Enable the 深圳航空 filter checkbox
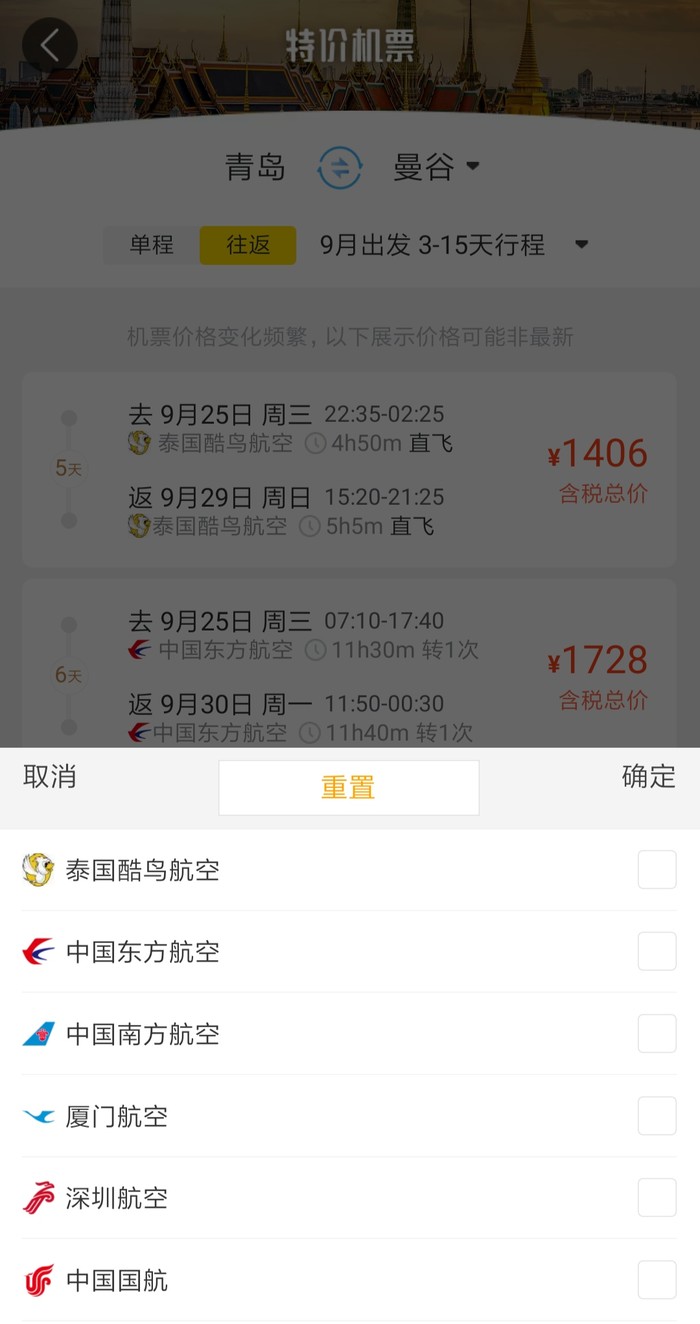Screen dimensions: 700x1324 coord(657,1198)
